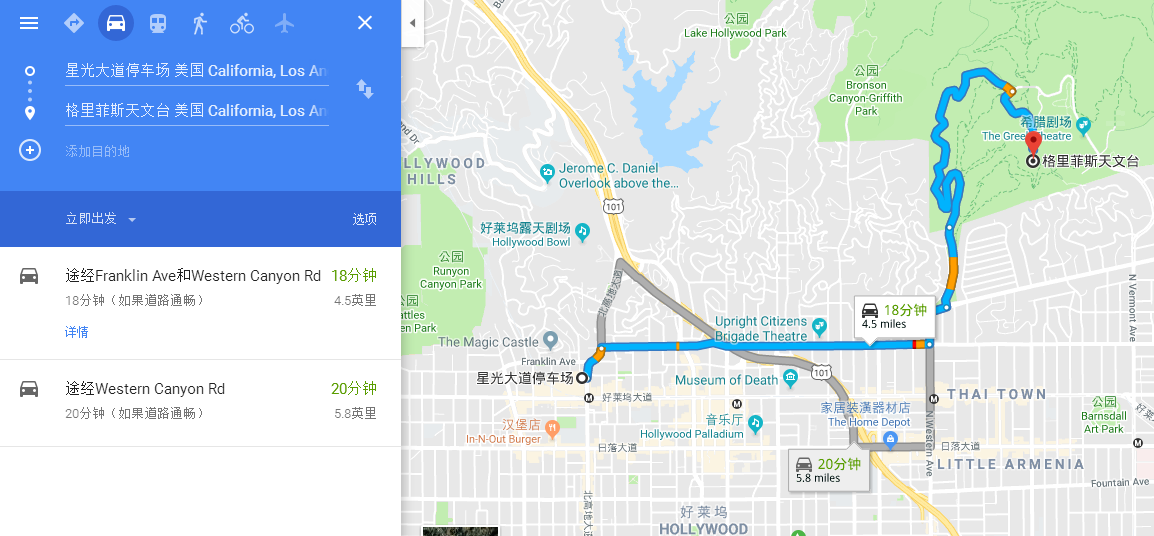The image size is (1154, 536).
Task: Switch to walking directions
Action: click(200, 23)
